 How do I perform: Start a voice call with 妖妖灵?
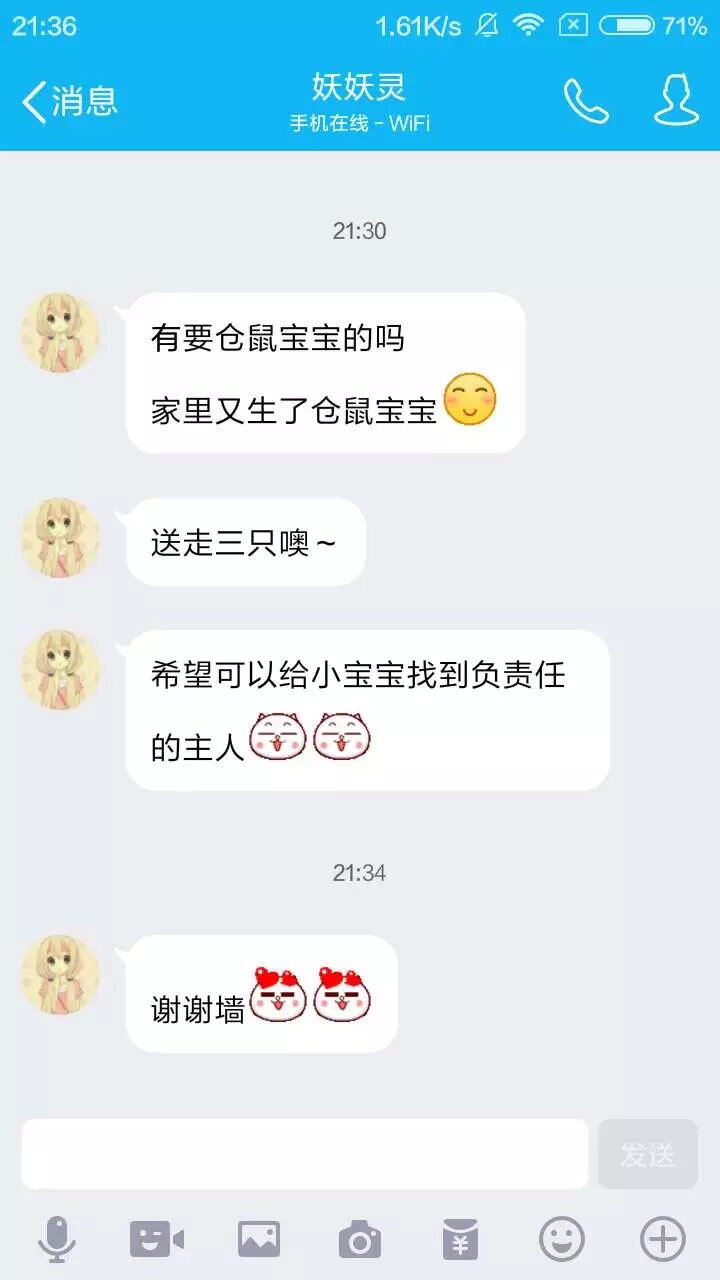586,101
